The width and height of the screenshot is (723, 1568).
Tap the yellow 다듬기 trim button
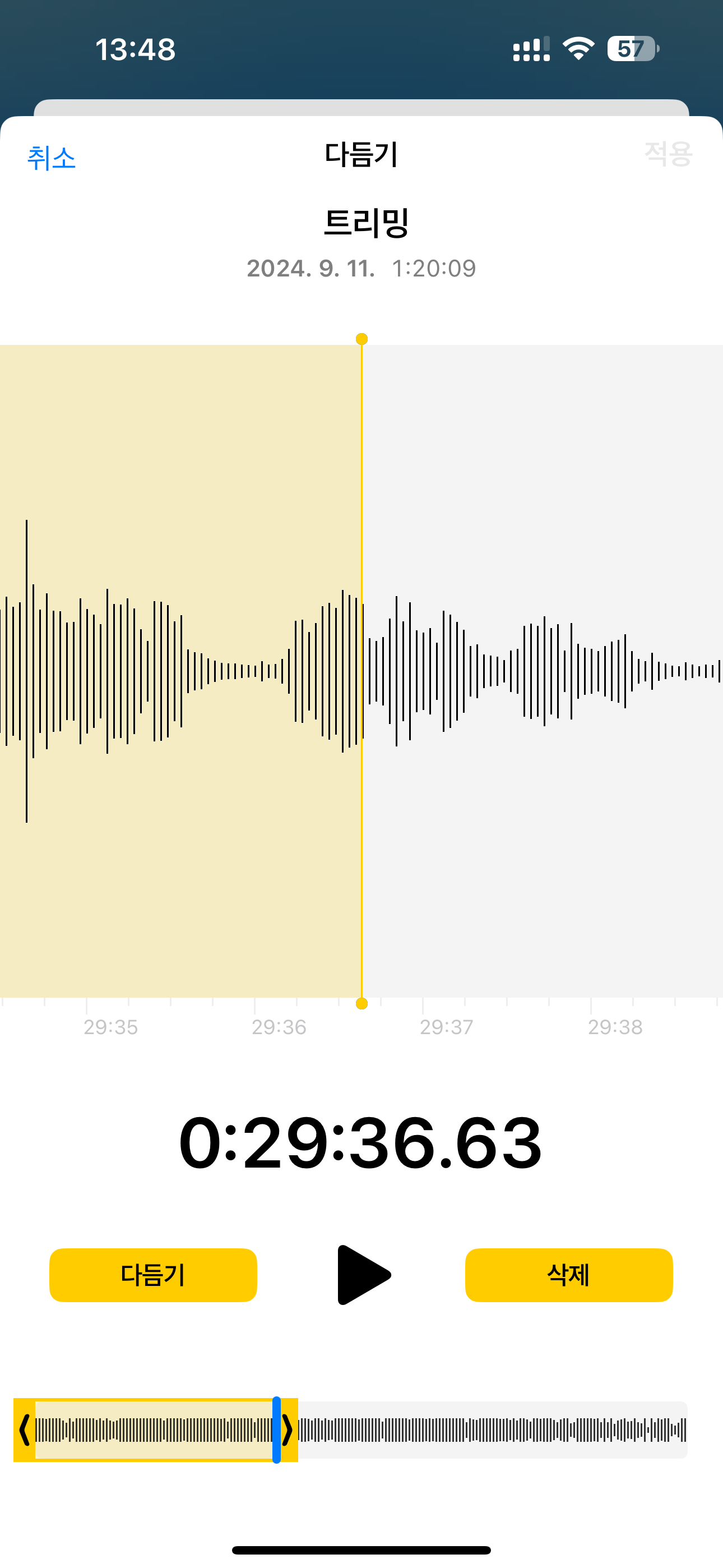coord(153,1275)
